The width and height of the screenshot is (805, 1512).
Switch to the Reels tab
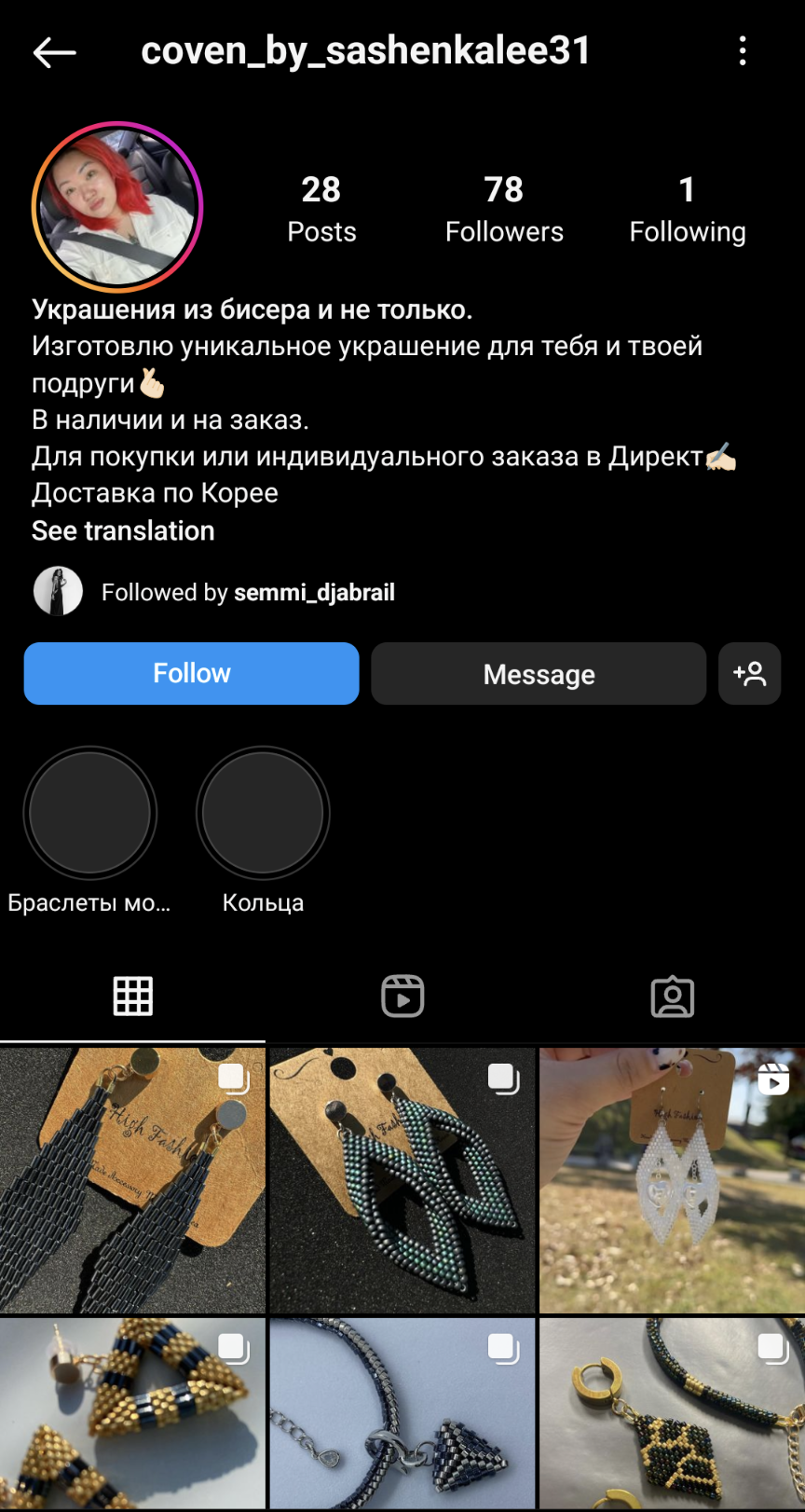pos(402,997)
